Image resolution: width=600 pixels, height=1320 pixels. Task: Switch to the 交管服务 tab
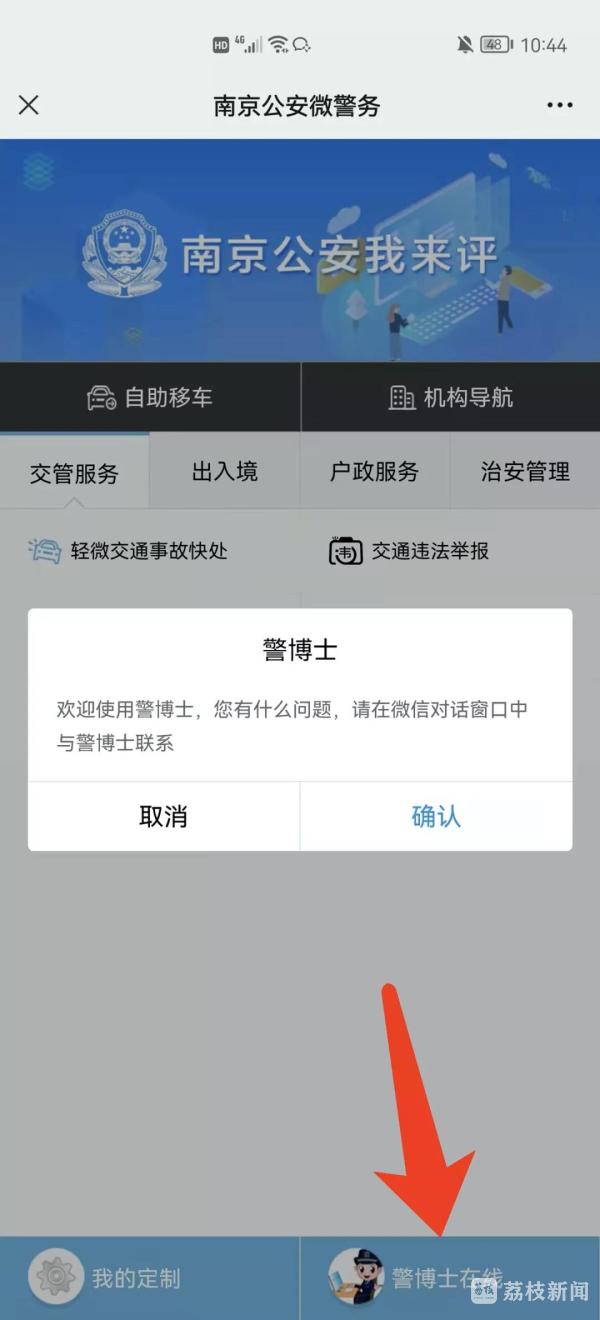(x=74, y=472)
